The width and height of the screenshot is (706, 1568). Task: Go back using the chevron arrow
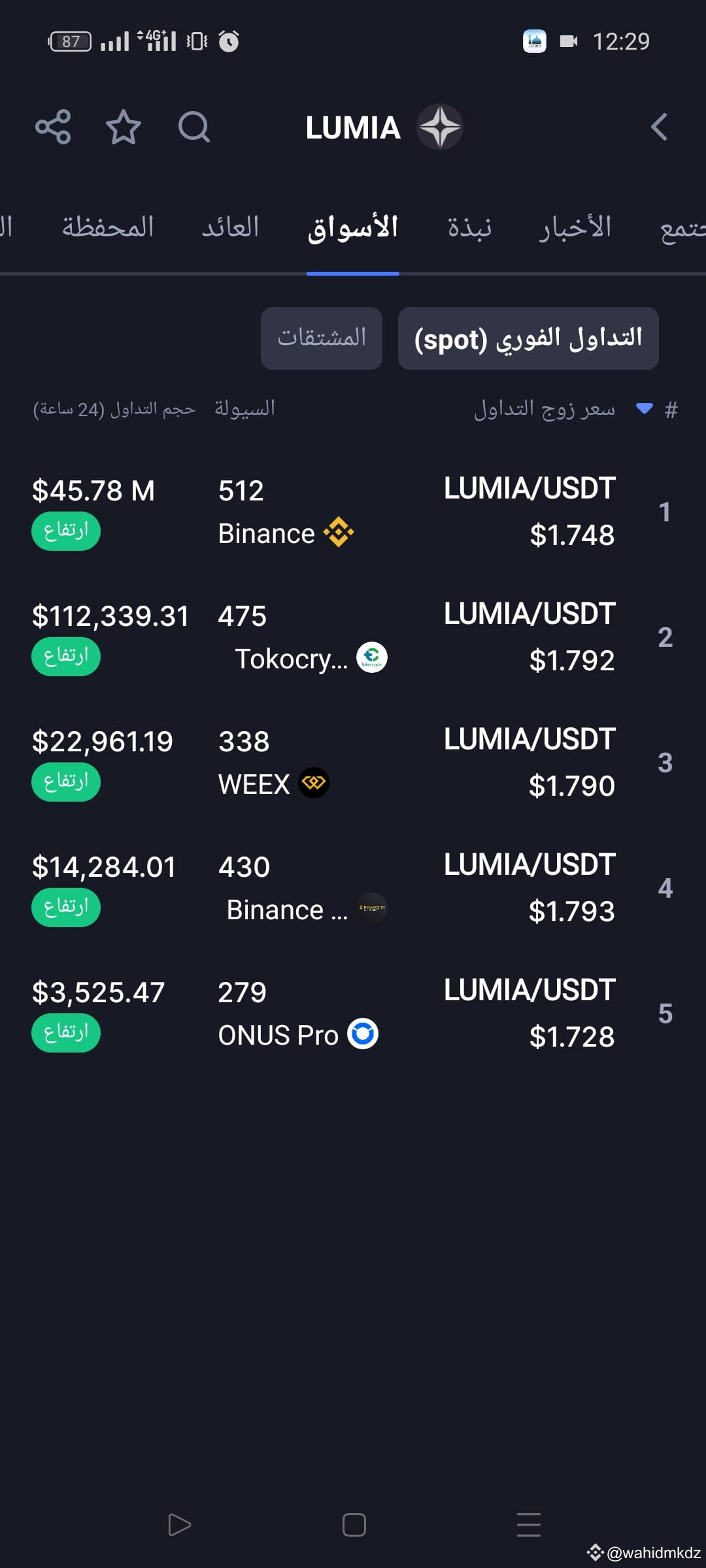[x=660, y=127]
